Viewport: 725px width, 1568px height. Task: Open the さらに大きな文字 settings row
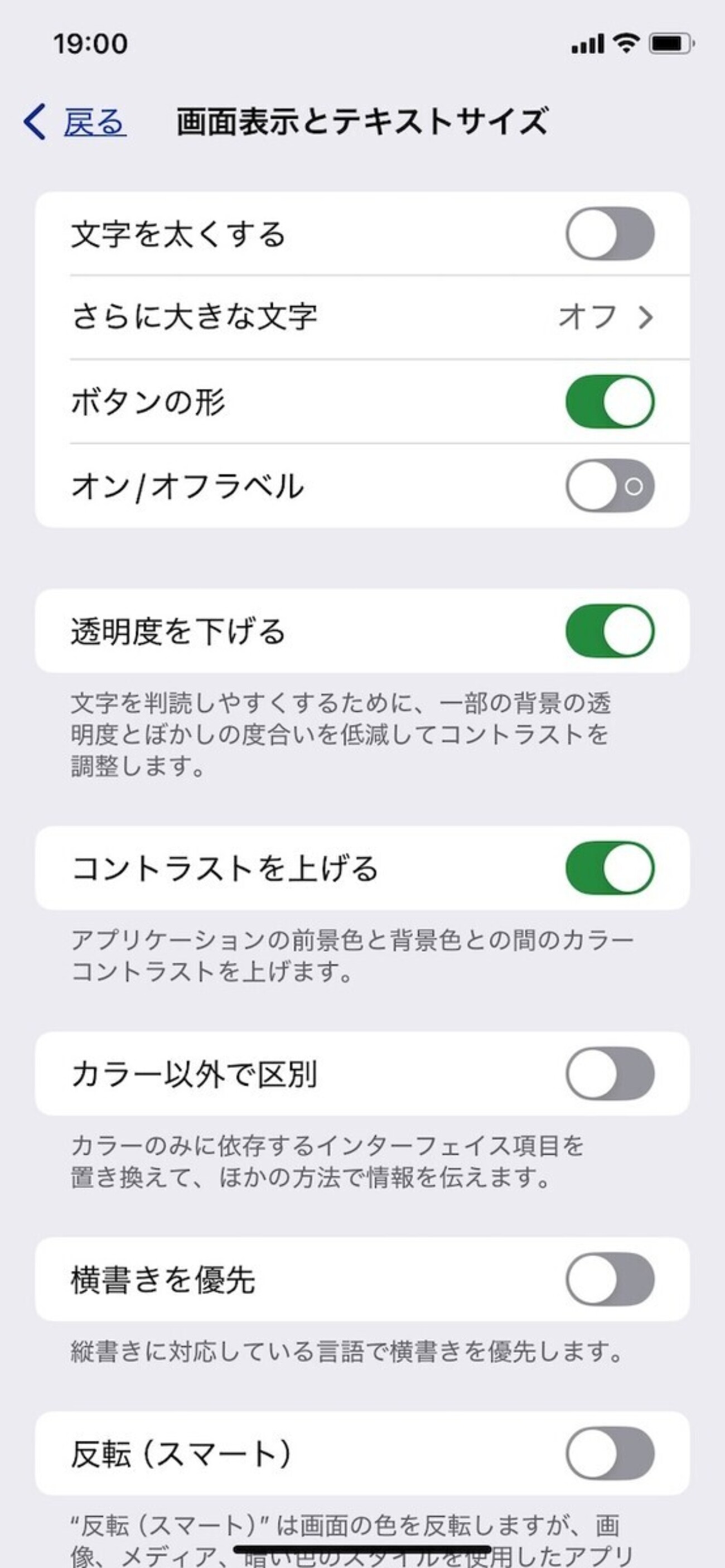[362, 317]
